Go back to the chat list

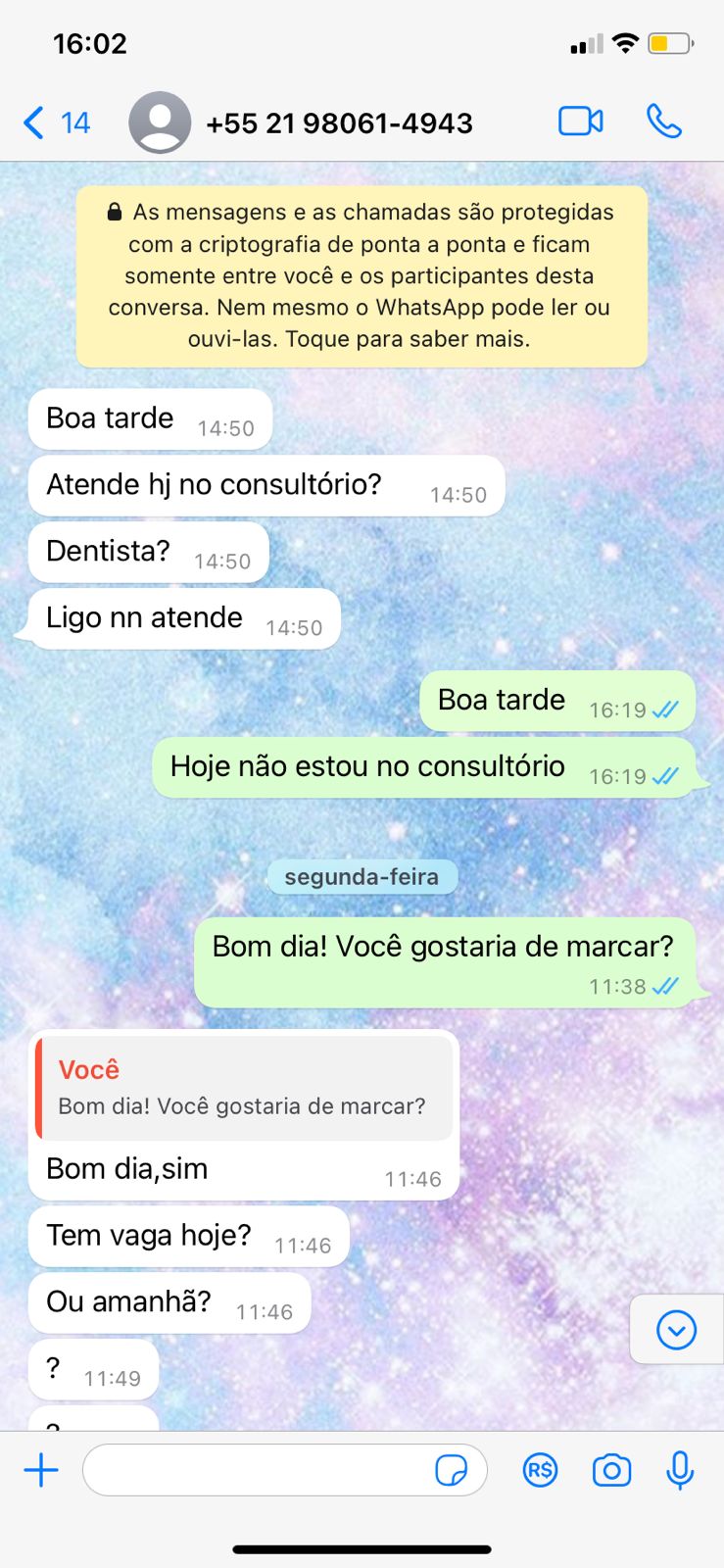[54, 123]
